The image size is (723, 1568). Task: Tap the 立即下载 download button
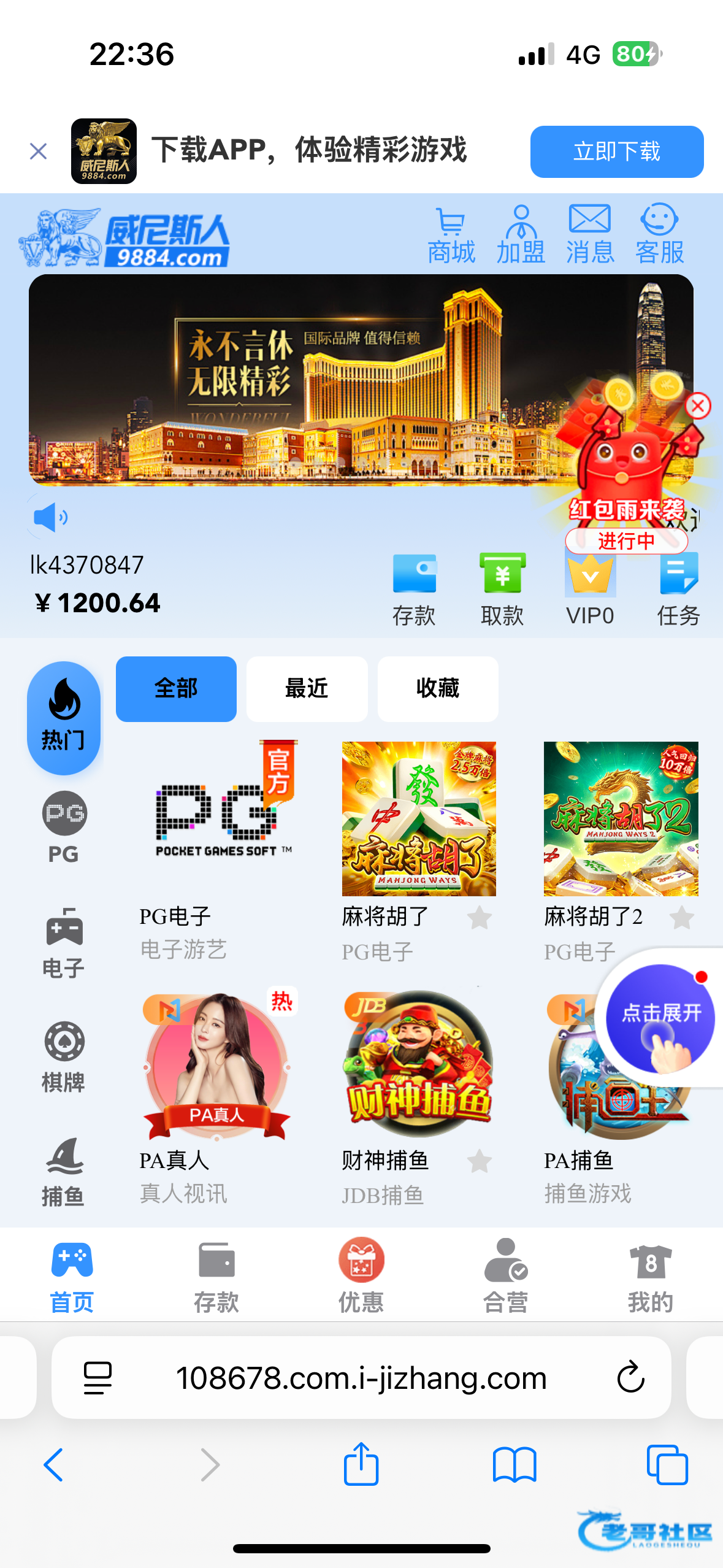tap(616, 152)
